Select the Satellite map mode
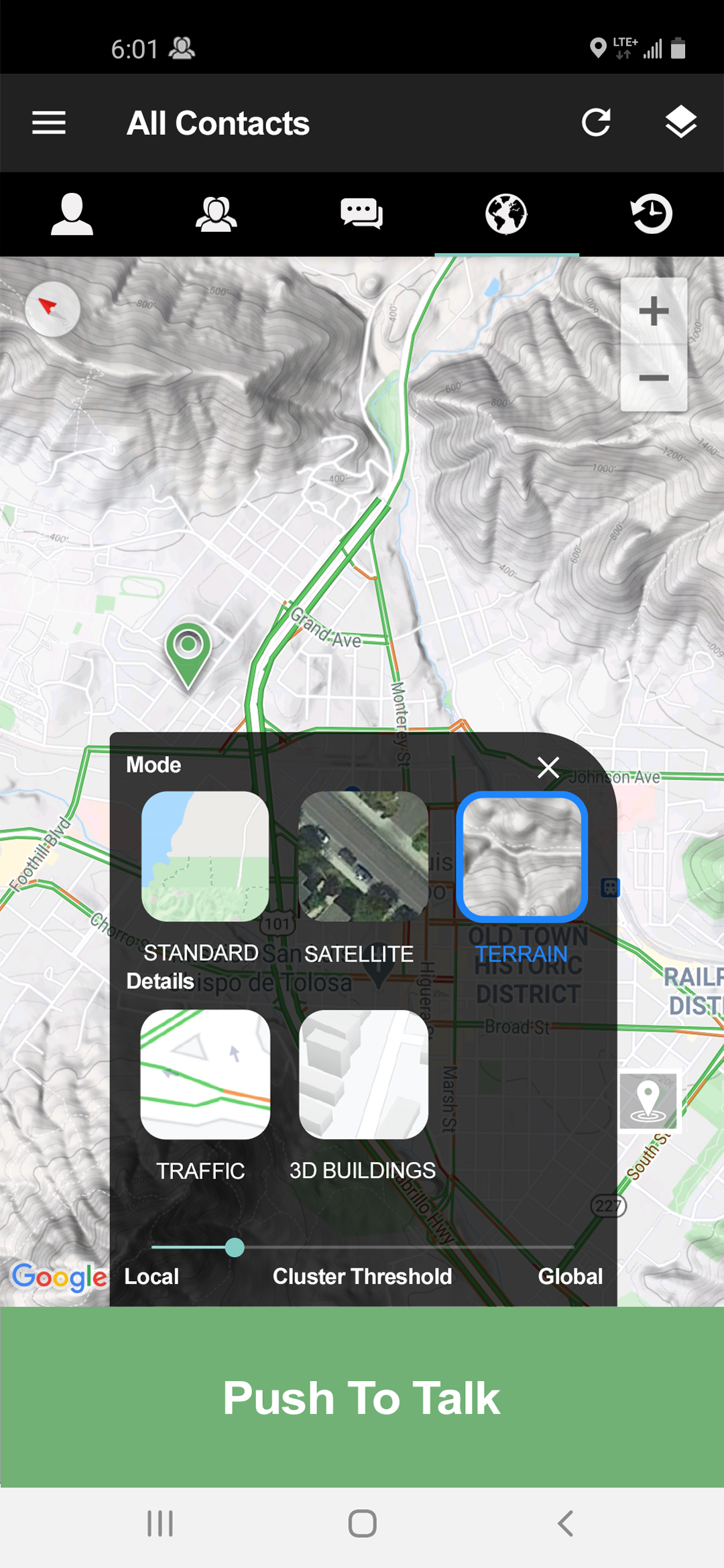Image resolution: width=724 pixels, height=1568 pixels. click(363, 856)
